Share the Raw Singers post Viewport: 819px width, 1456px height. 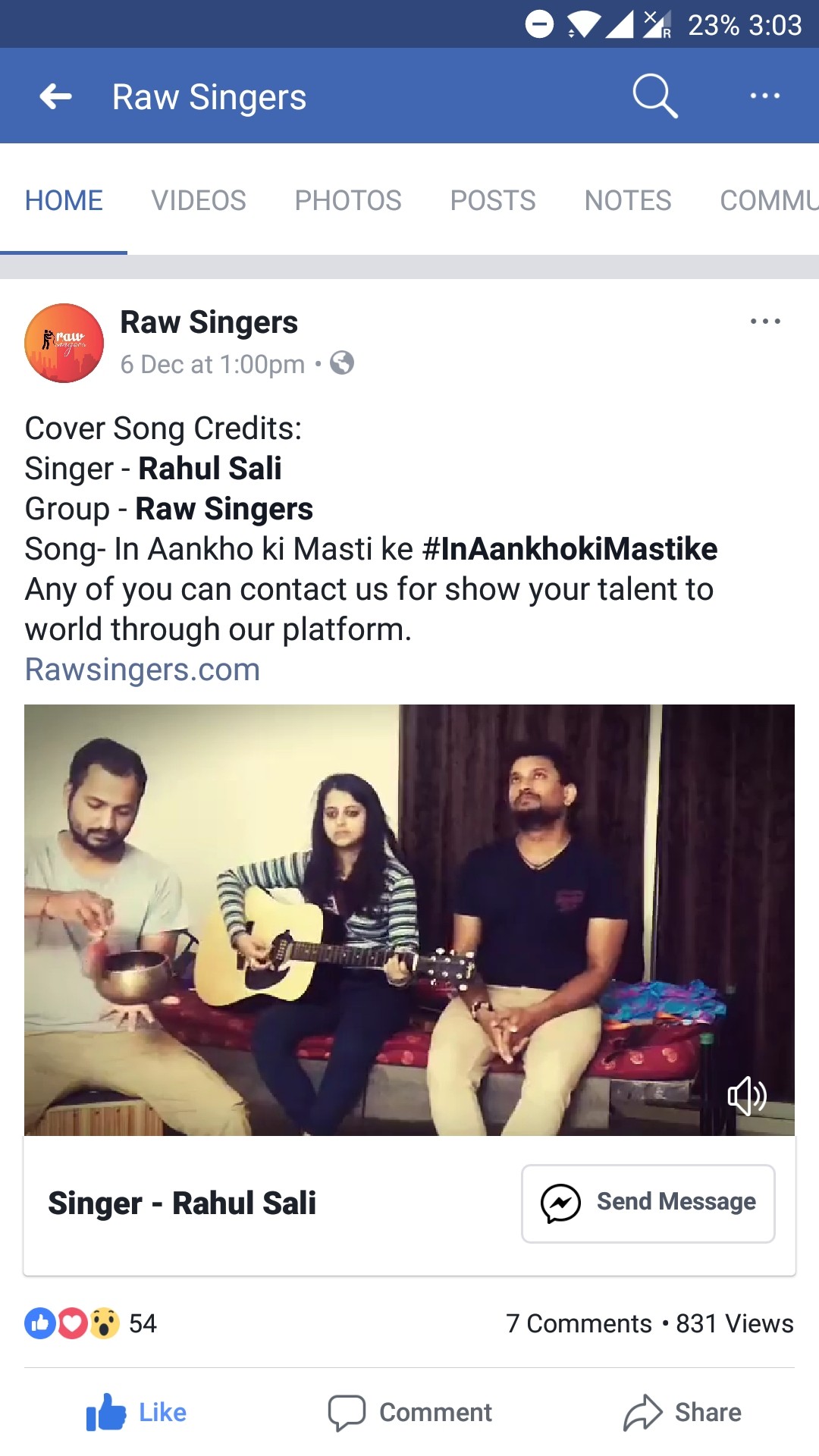682,1412
